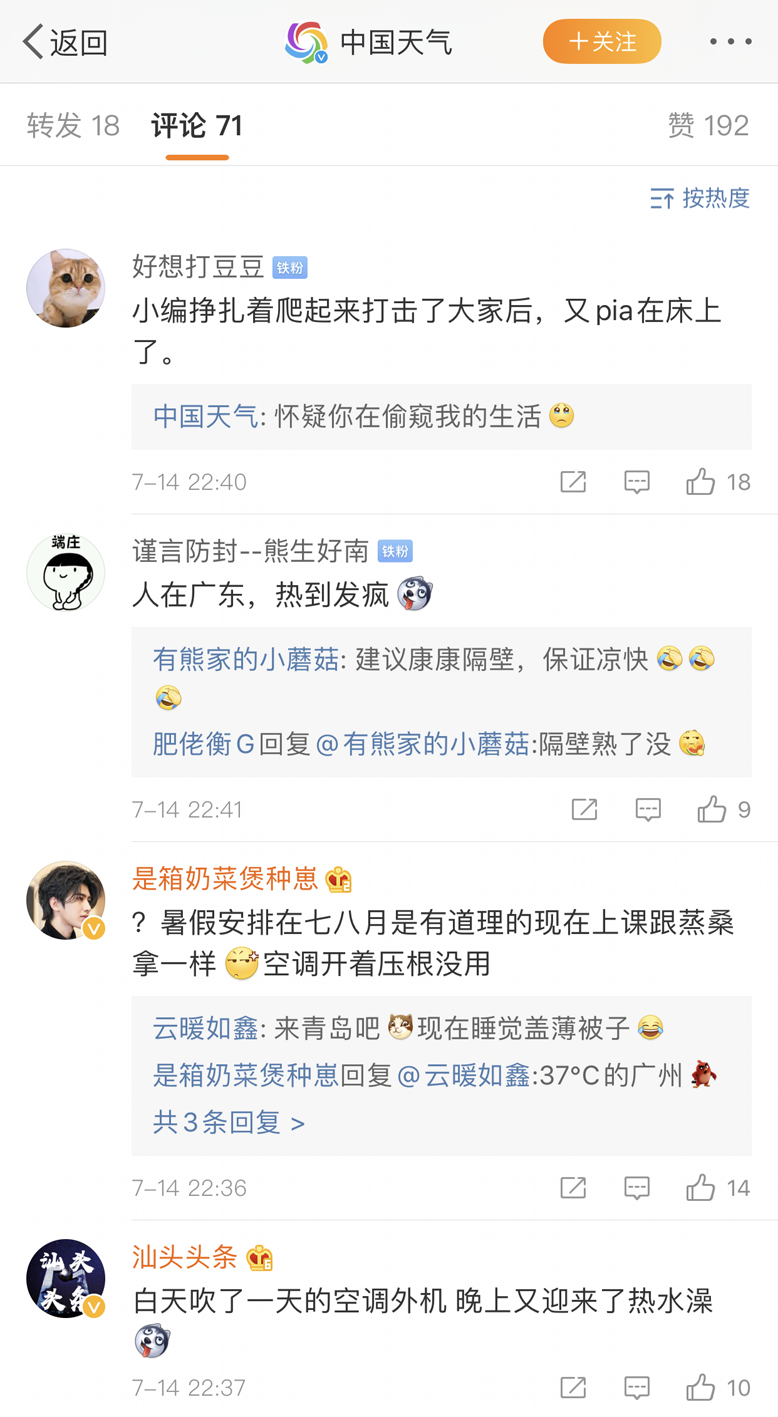Switch to the 赞 192 tab
778x1417 pixels.
[708, 125]
